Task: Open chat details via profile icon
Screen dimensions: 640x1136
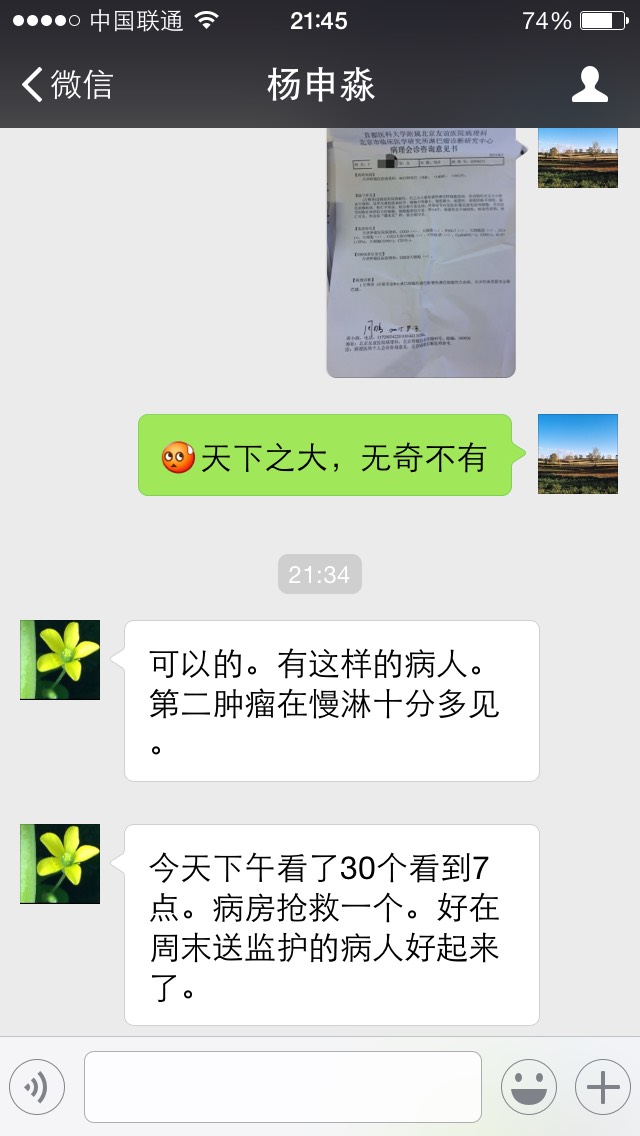Action: [x=589, y=85]
